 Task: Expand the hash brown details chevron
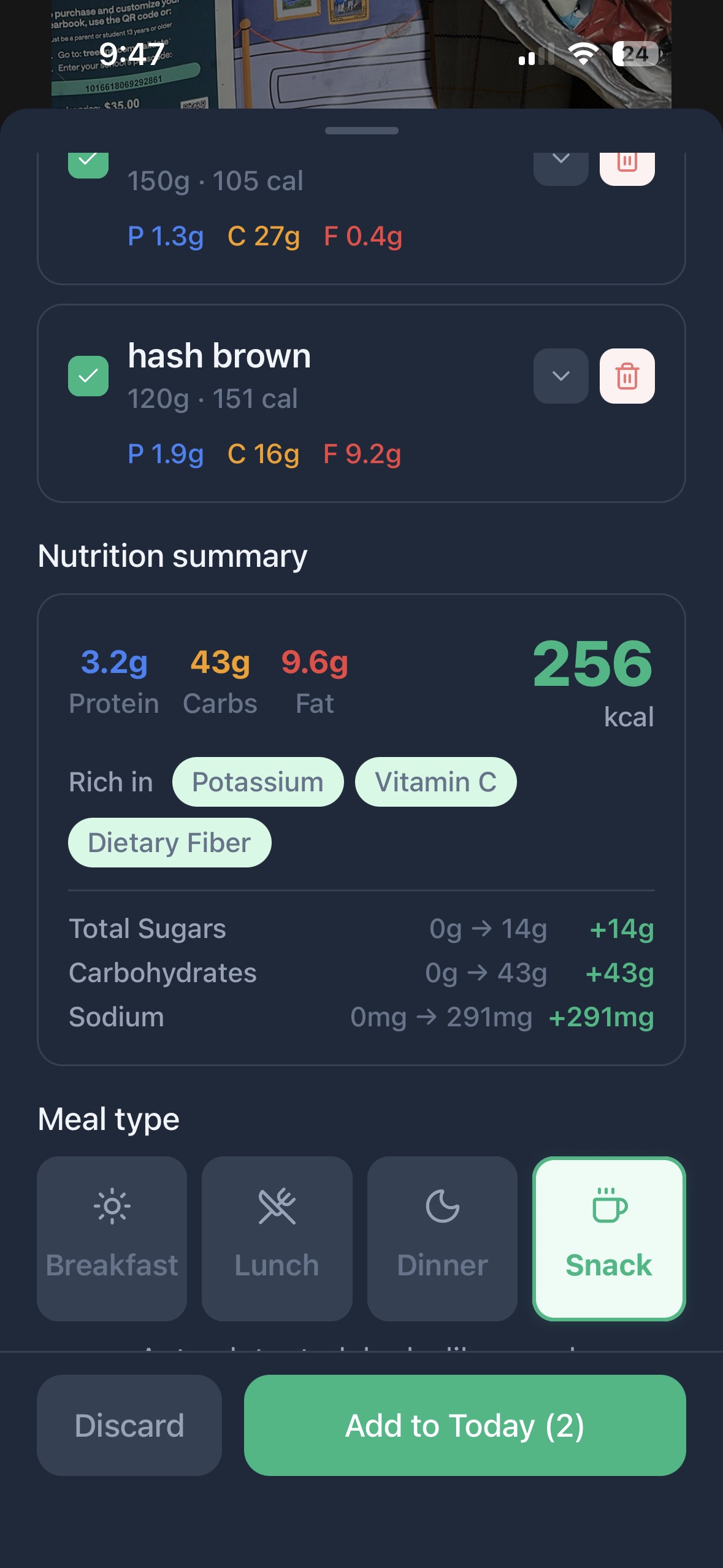(x=560, y=375)
